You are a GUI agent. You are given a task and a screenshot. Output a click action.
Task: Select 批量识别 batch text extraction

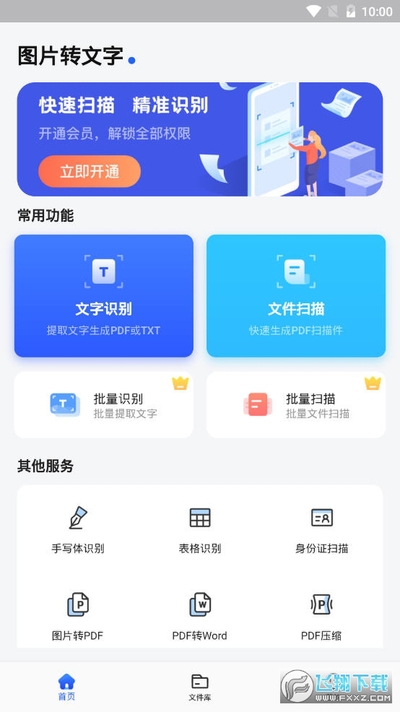tap(104, 405)
